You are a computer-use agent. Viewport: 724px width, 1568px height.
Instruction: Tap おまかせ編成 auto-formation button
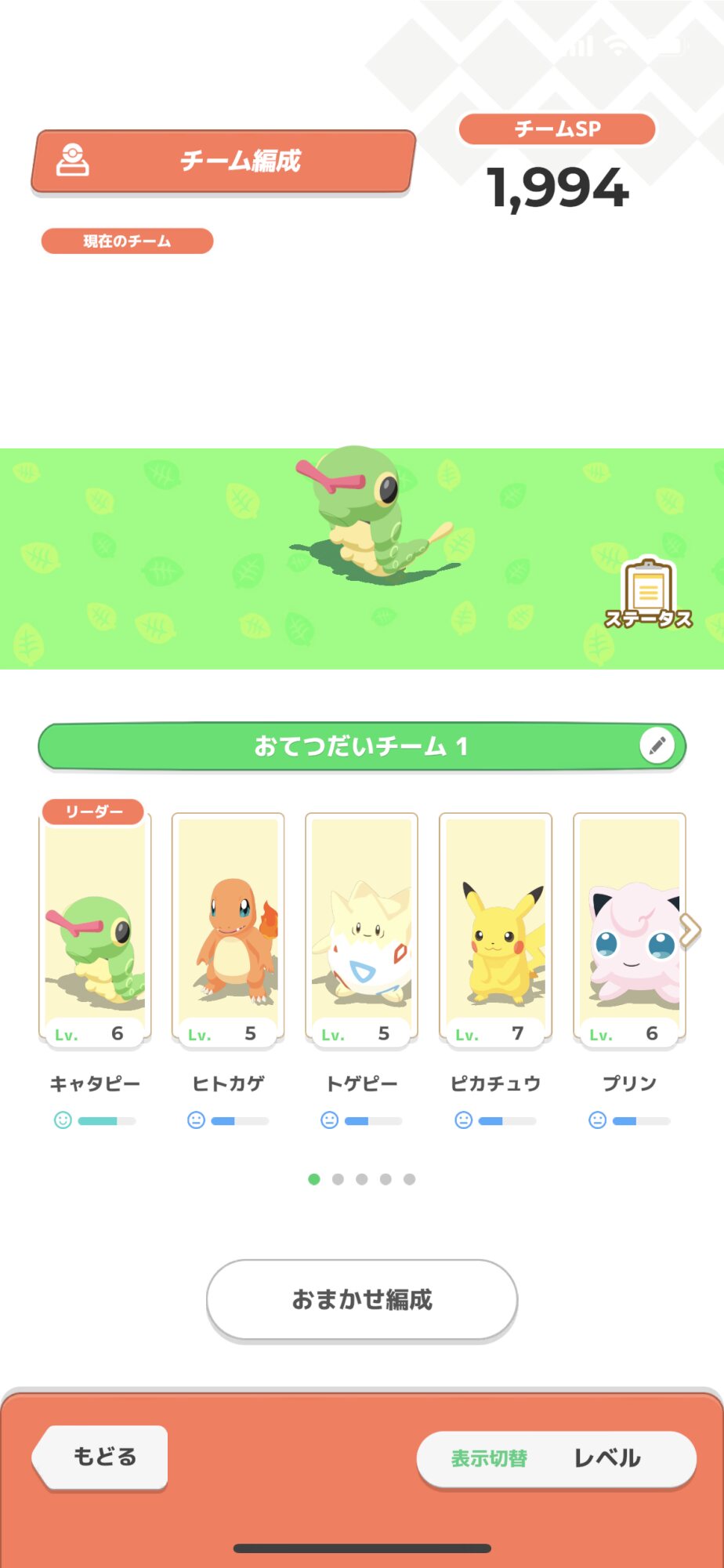tap(361, 1299)
